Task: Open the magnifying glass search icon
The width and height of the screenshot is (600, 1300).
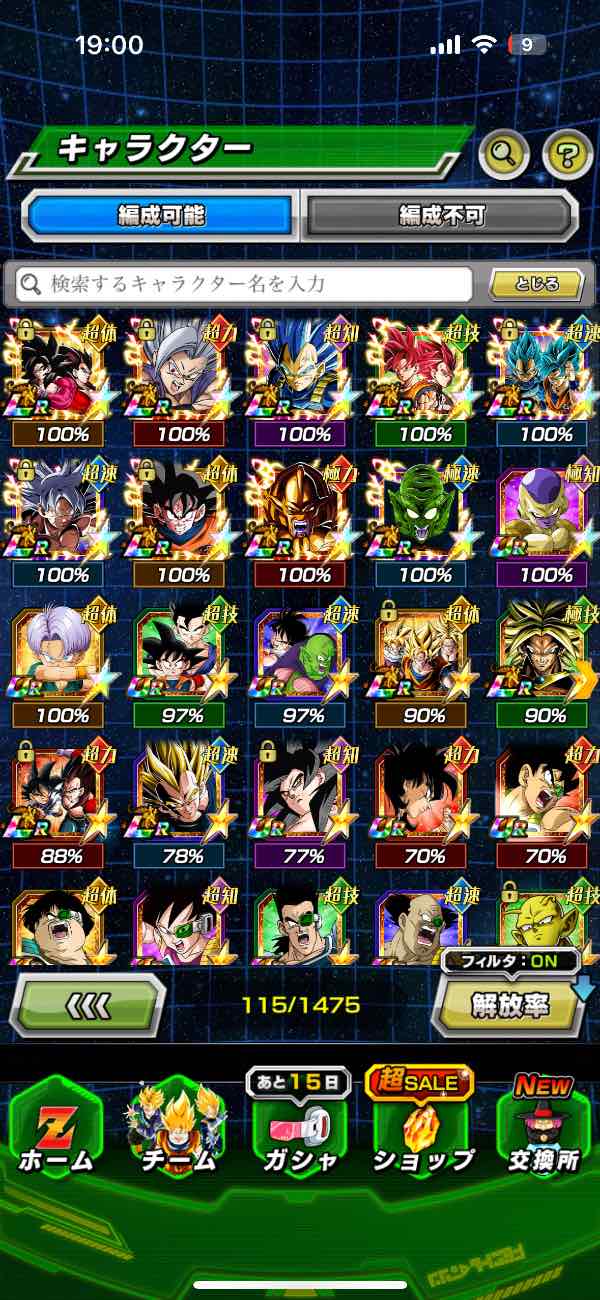Action: [504, 154]
